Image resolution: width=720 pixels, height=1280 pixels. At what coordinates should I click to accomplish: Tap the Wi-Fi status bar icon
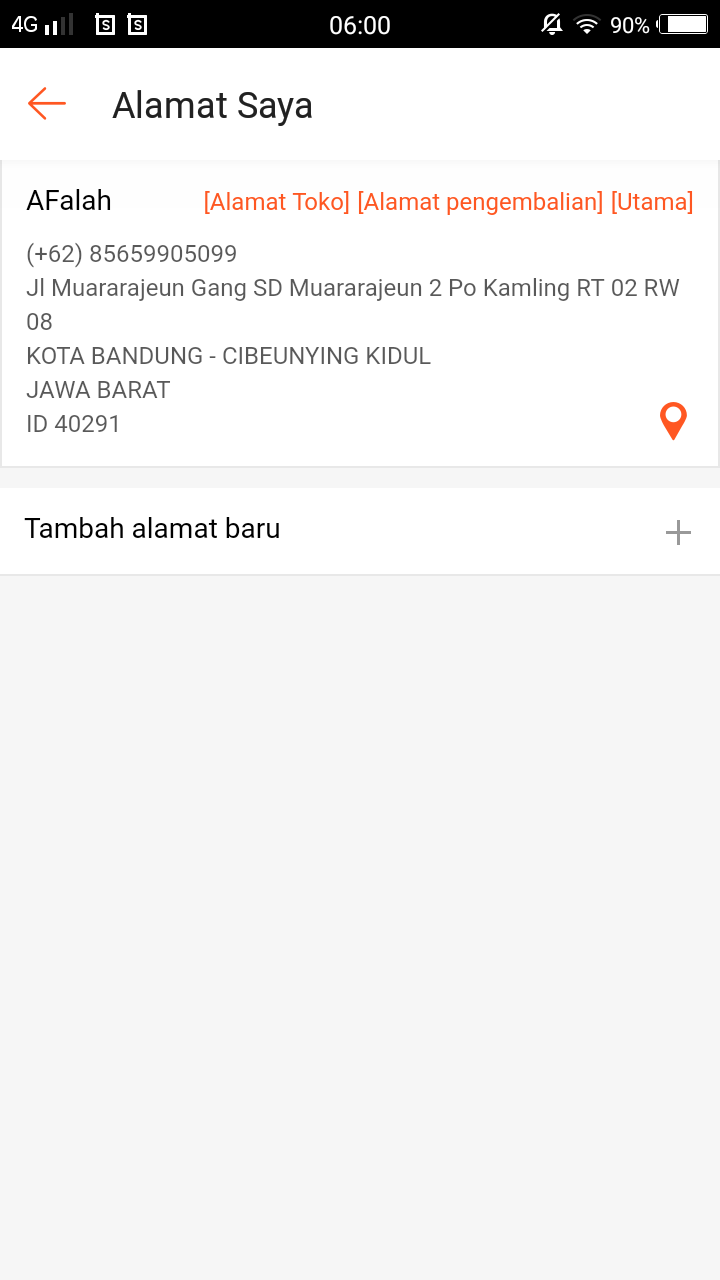click(x=586, y=25)
